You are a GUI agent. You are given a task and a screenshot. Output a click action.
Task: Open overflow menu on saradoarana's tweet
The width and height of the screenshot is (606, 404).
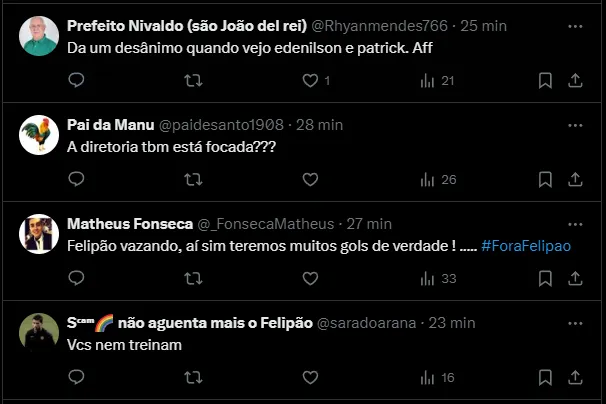point(575,323)
